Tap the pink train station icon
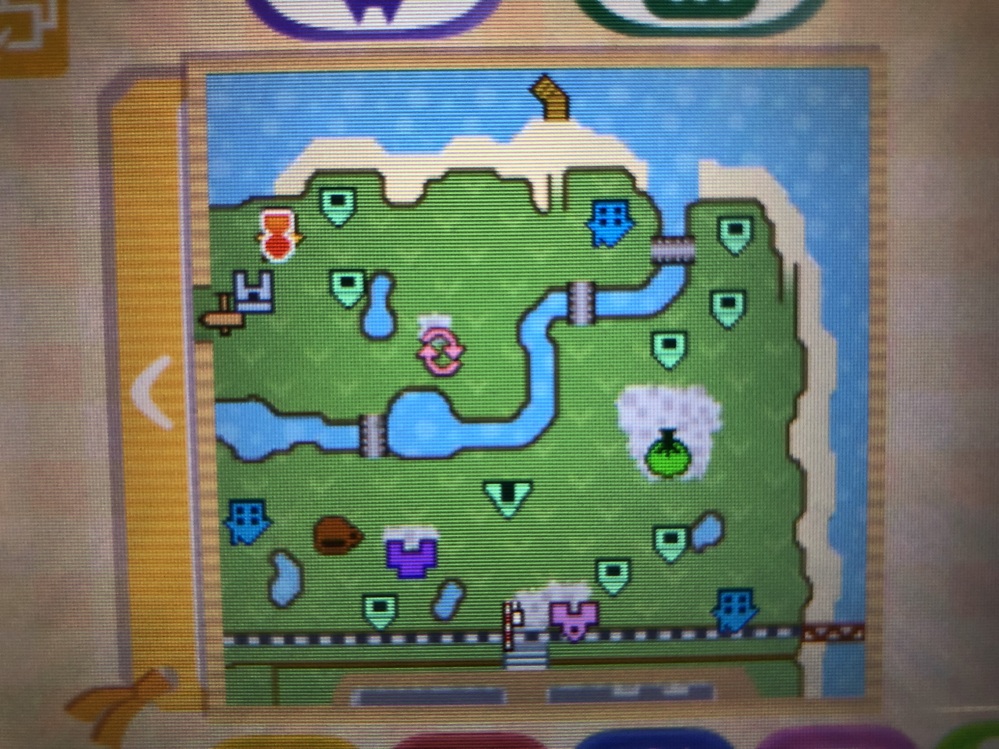This screenshot has height=749, width=999. click(x=574, y=619)
